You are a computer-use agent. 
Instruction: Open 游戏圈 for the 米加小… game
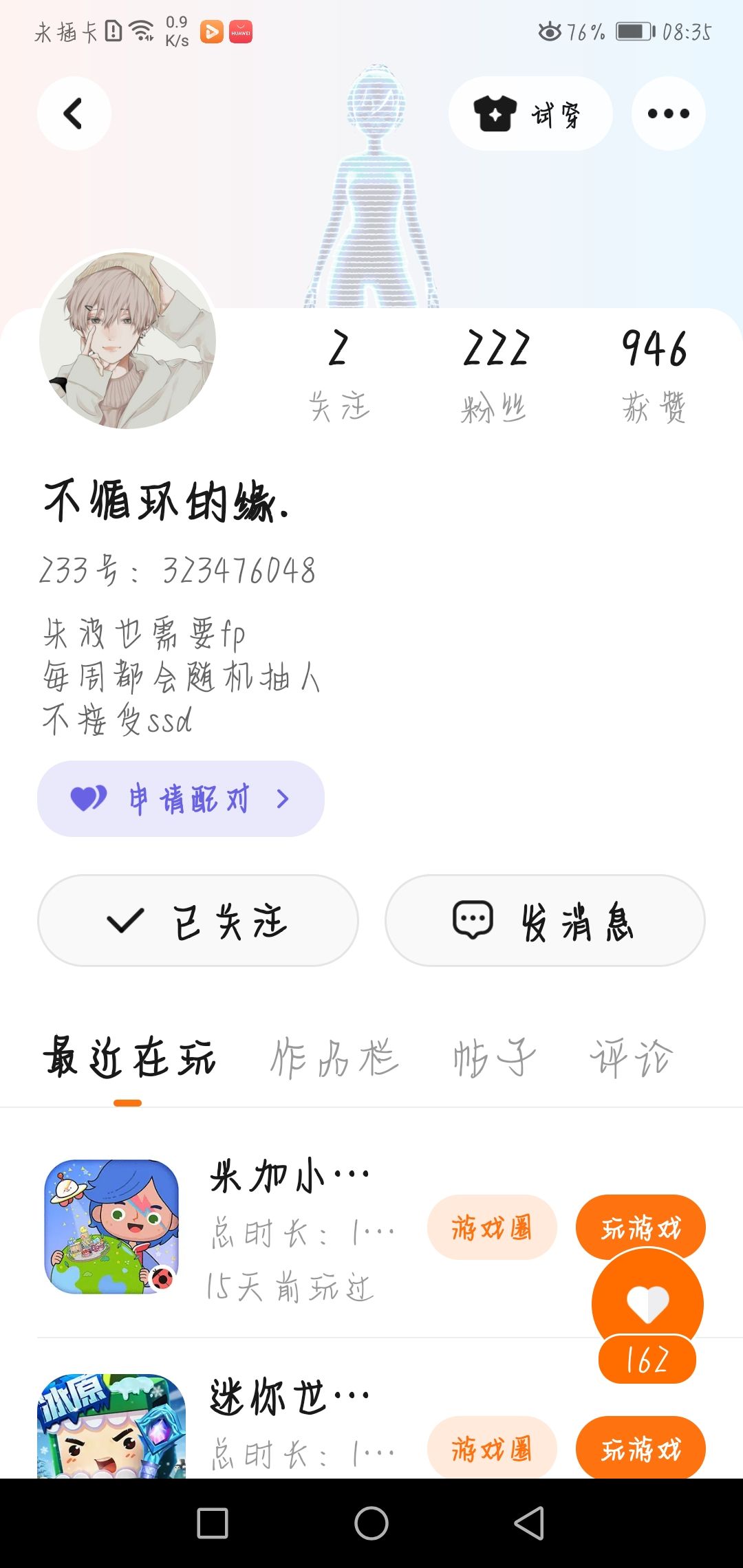pyautogui.click(x=491, y=1228)
